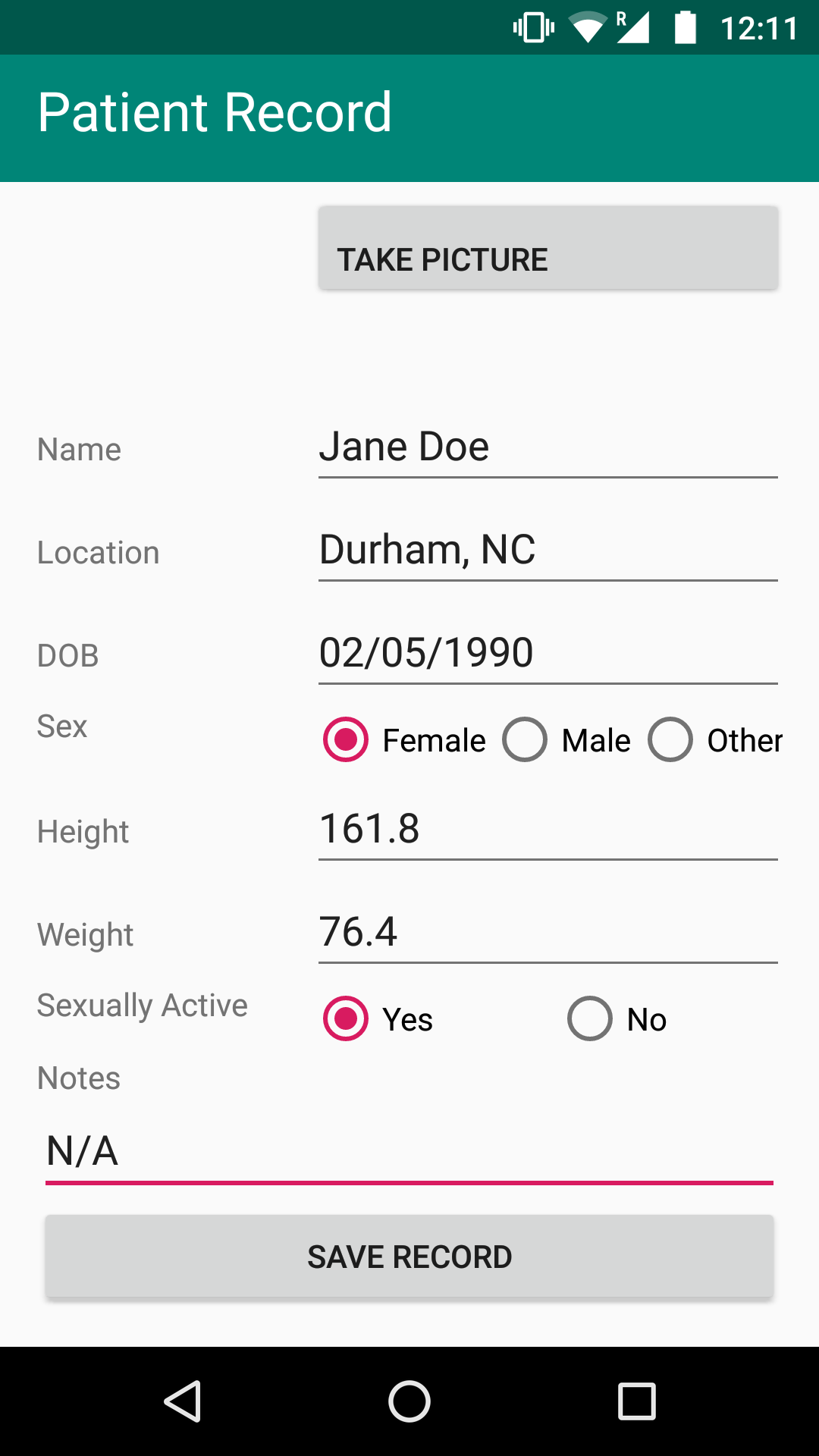The width and height of the screenshot is (819, 1456).
Task: Change the Height value 161.8
Action: (548, 830)
